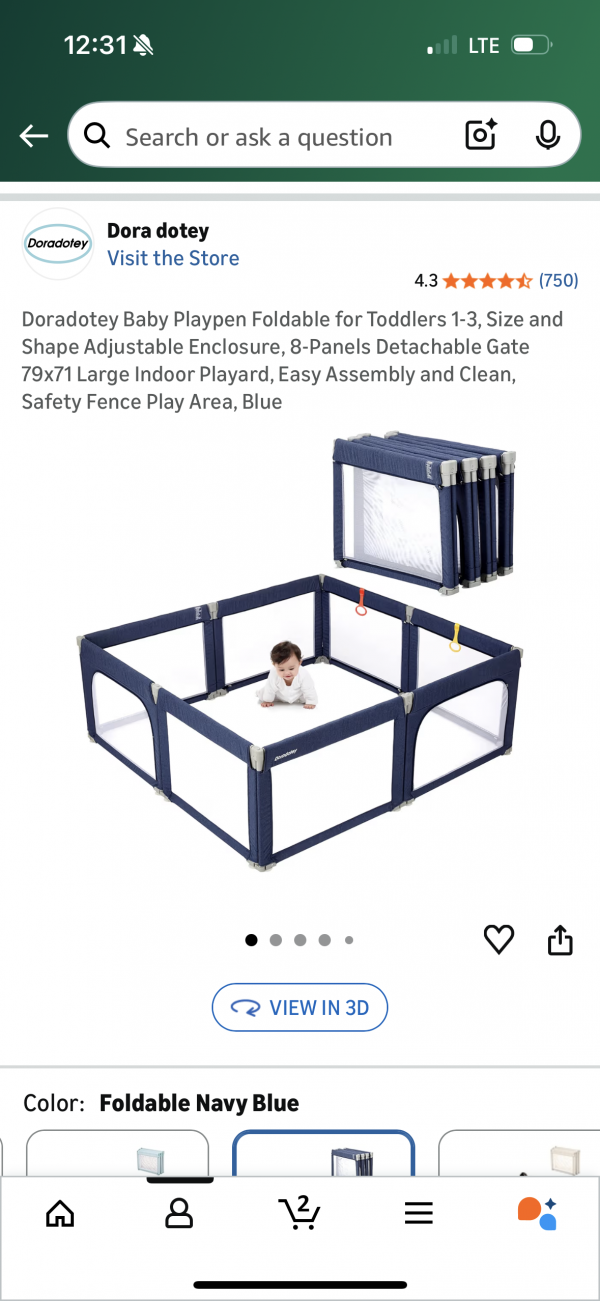Launch the Rufus AI assistant
Screen dimensions: 600x1301
pos(537,1212)
